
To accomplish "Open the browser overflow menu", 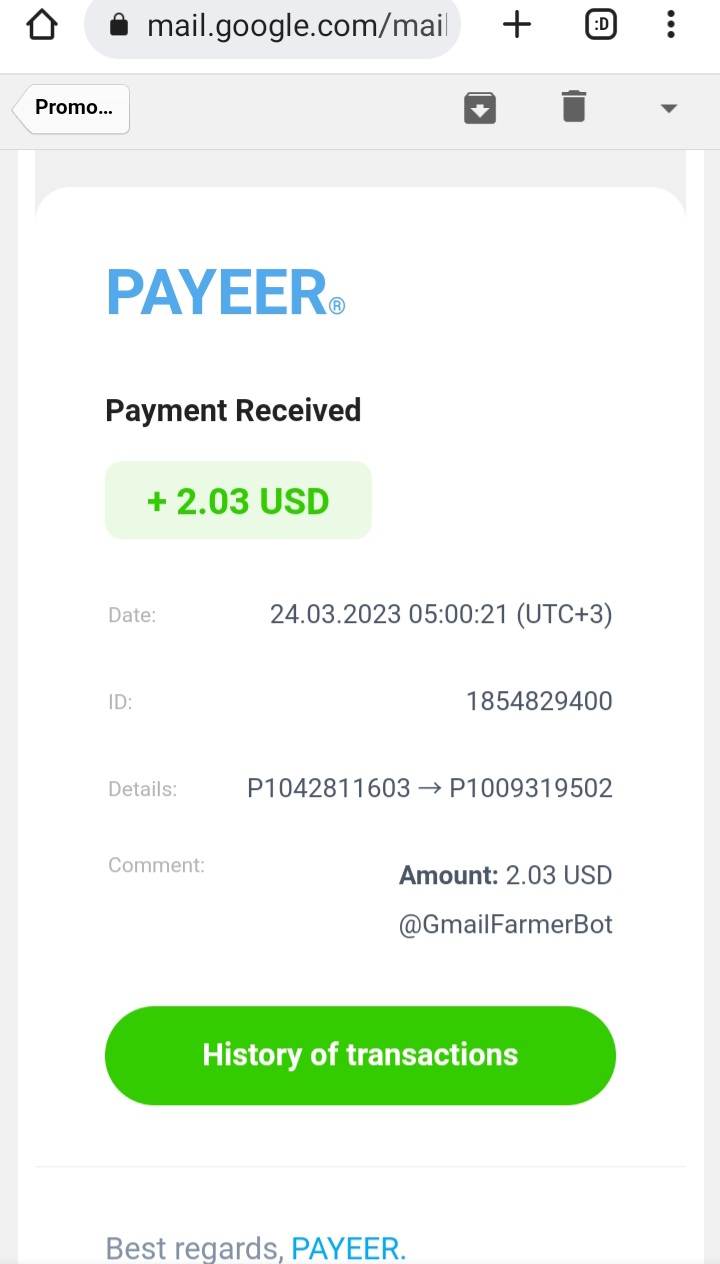I will point(671,25).
